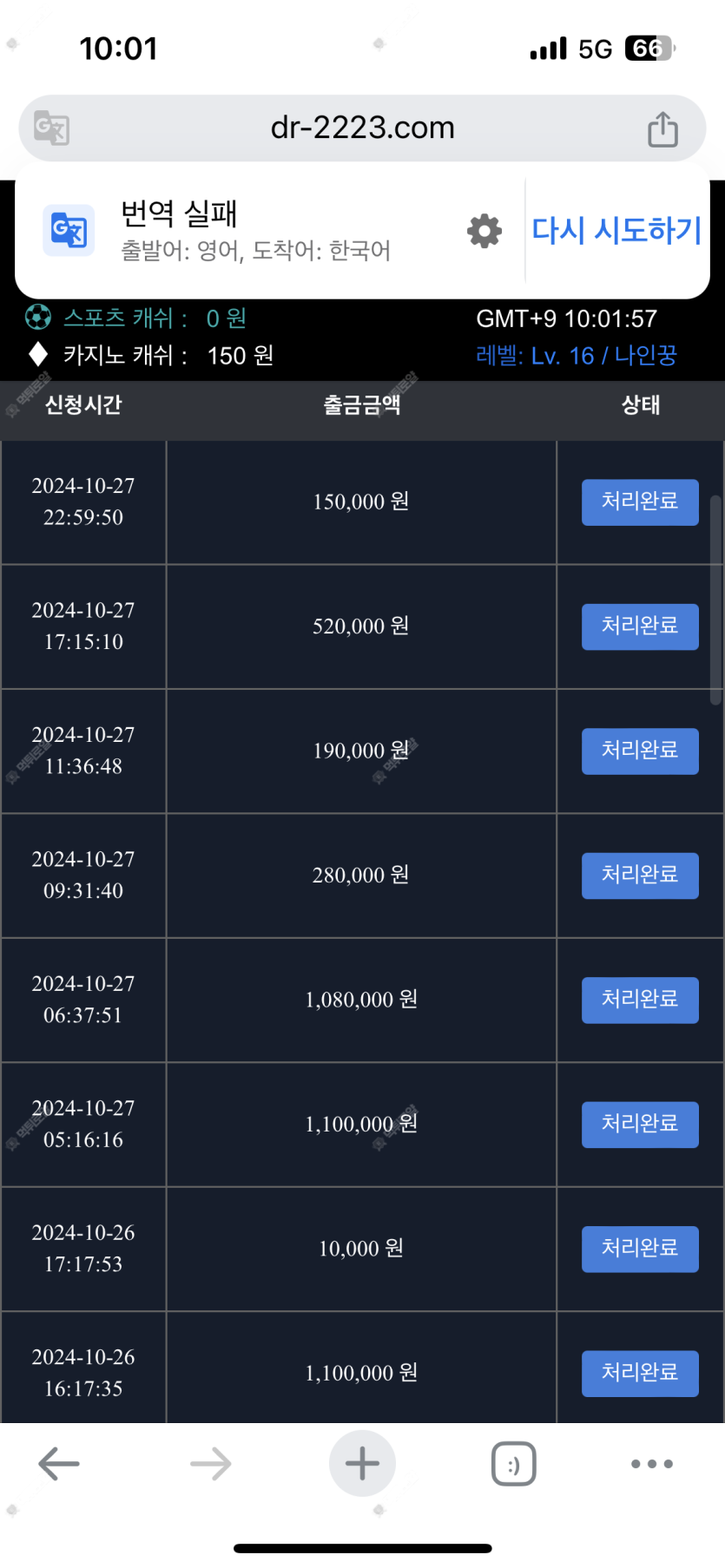
Task: Open a new tab with plus button
Action: click(x=362, y=1464)
